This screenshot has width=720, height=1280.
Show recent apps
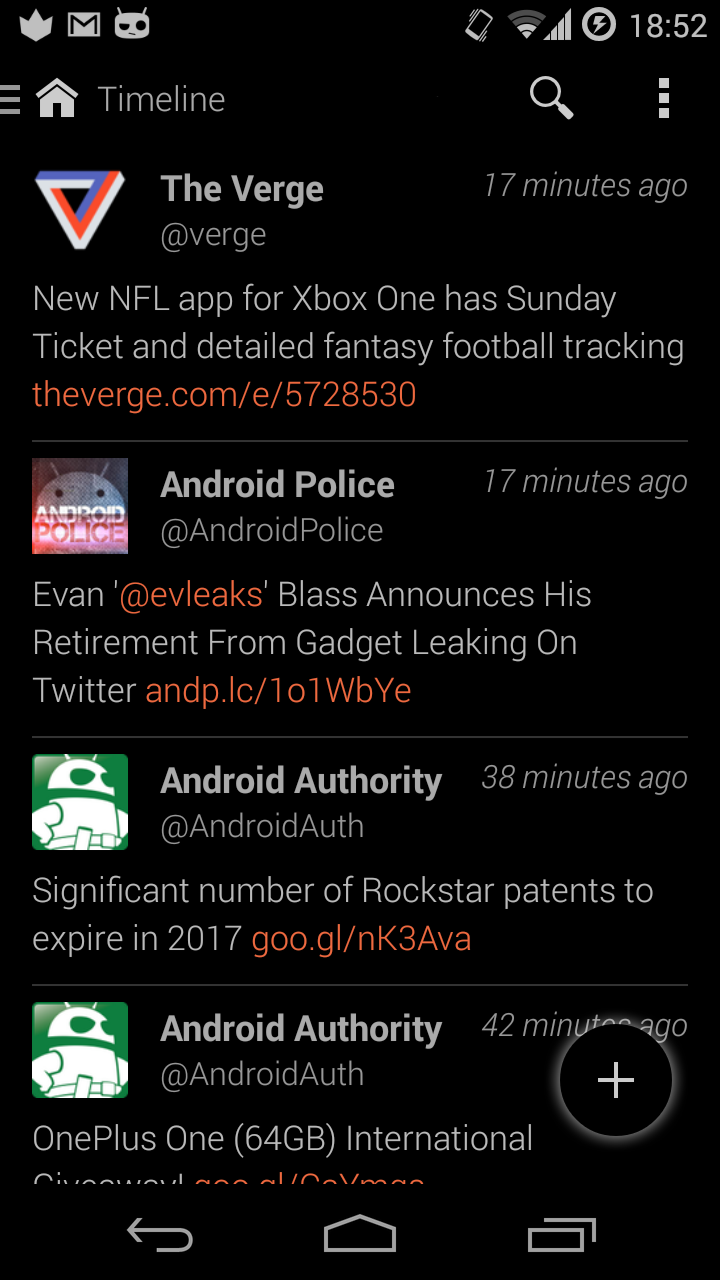click(x=561, y=1236)
